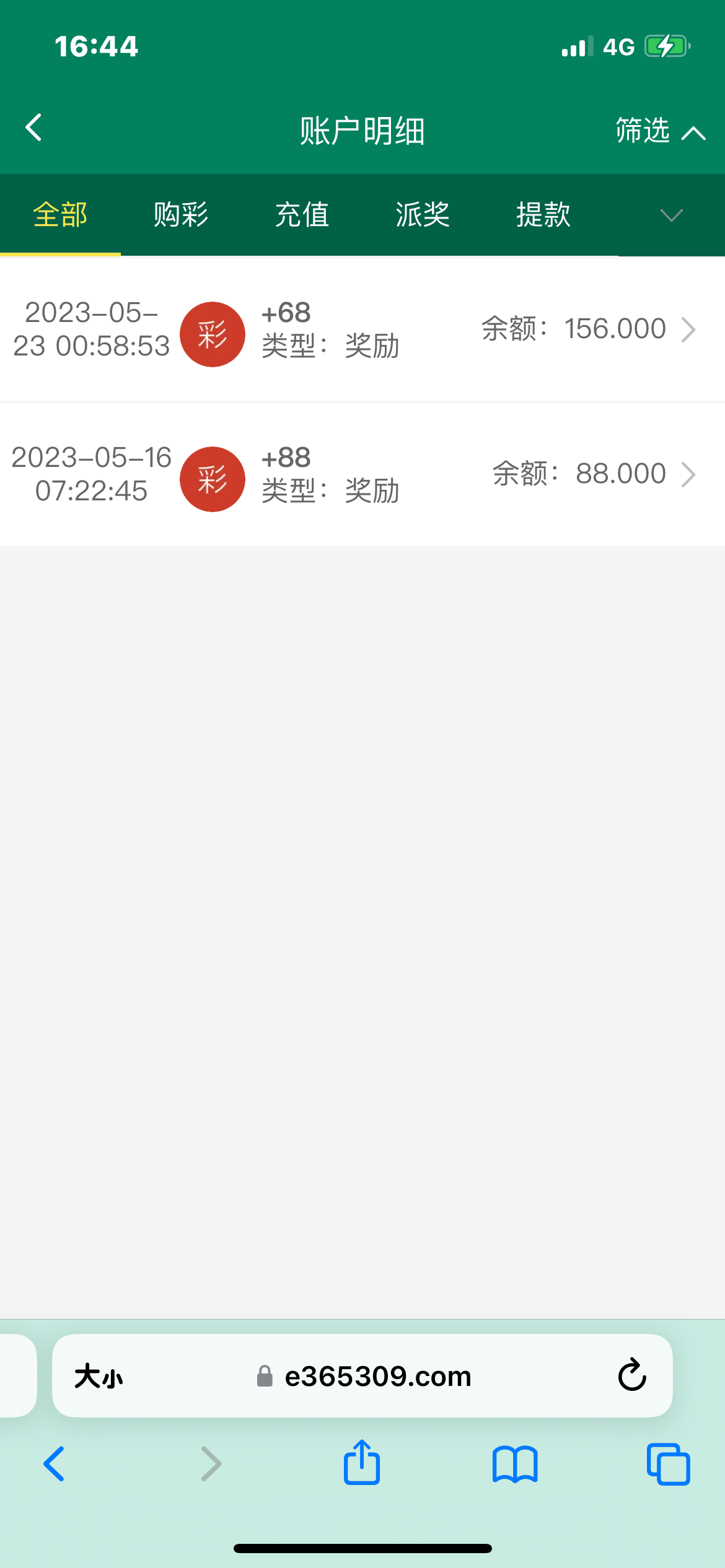Screen dimensions: 725x1568
Task: Open the 筛选 filter menu
Action: (659, 131)
